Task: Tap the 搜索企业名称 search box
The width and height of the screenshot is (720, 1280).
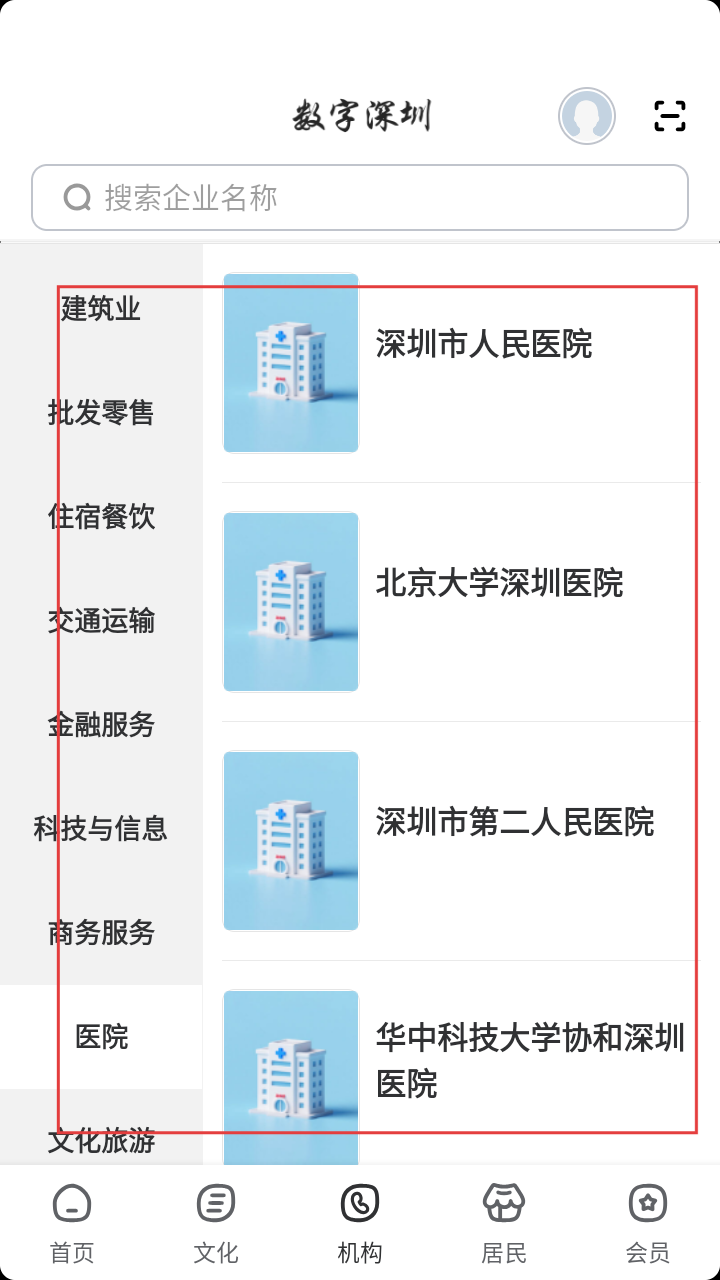Action: click(360, 198)
